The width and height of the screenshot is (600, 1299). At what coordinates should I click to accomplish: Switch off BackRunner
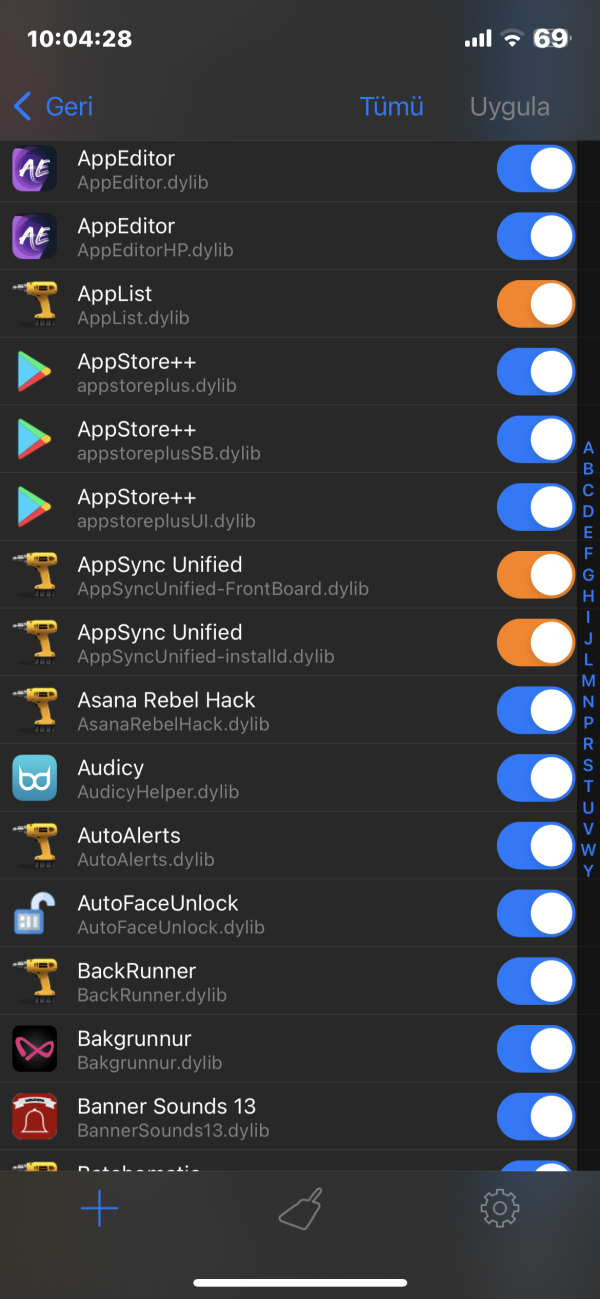click(x=535, y=981)
